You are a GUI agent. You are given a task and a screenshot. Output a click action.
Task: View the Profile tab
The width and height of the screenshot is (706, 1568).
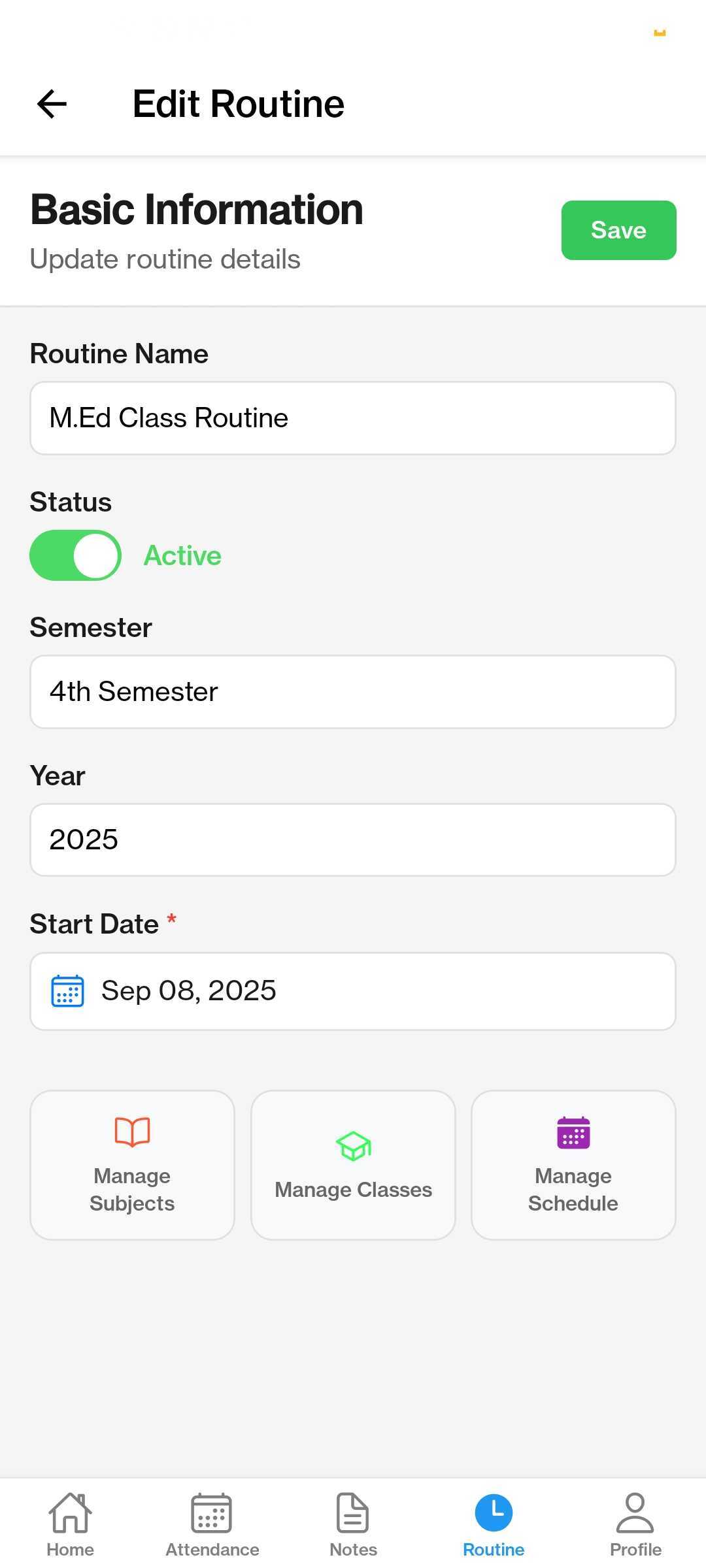click(x=635, y=1525)
